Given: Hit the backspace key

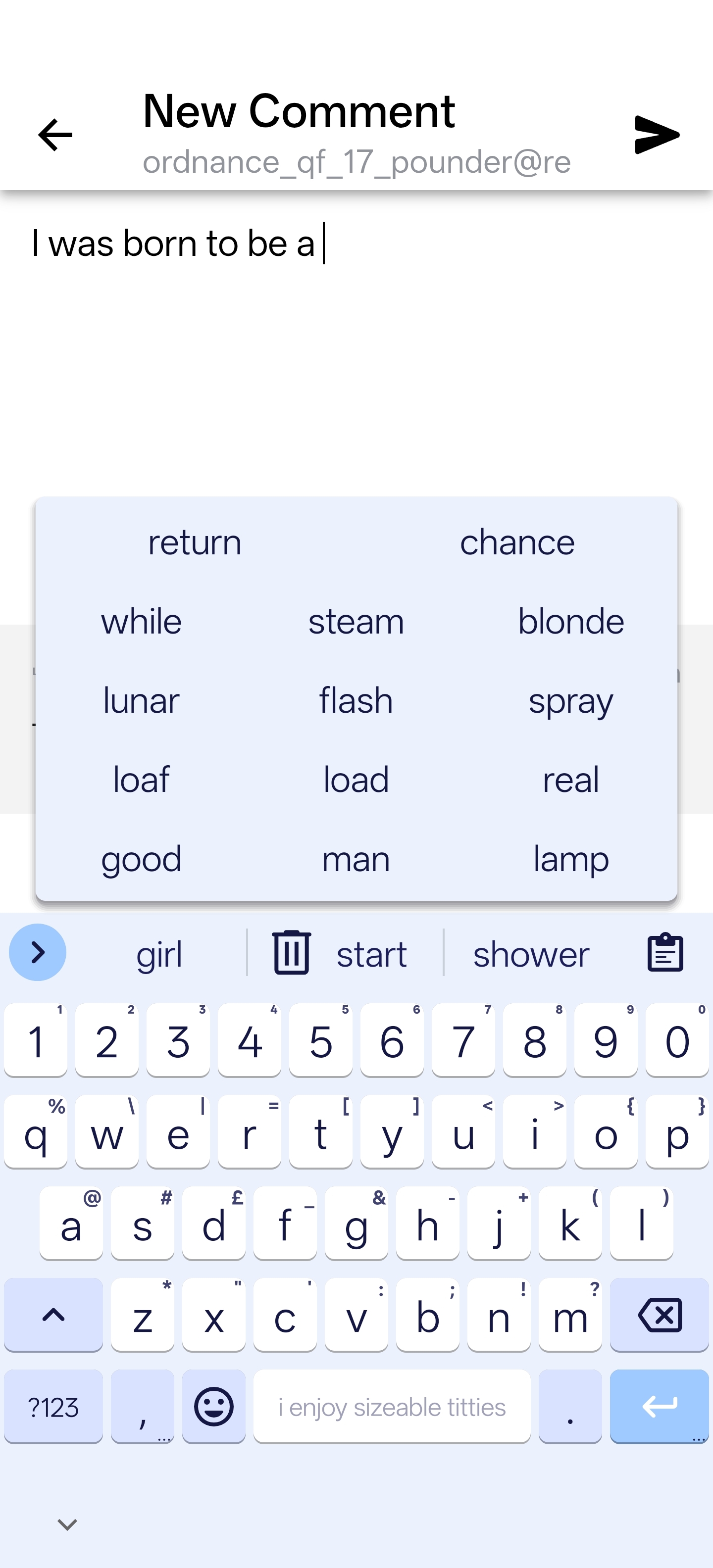Looking at the screenshot, I should 660,1316.
